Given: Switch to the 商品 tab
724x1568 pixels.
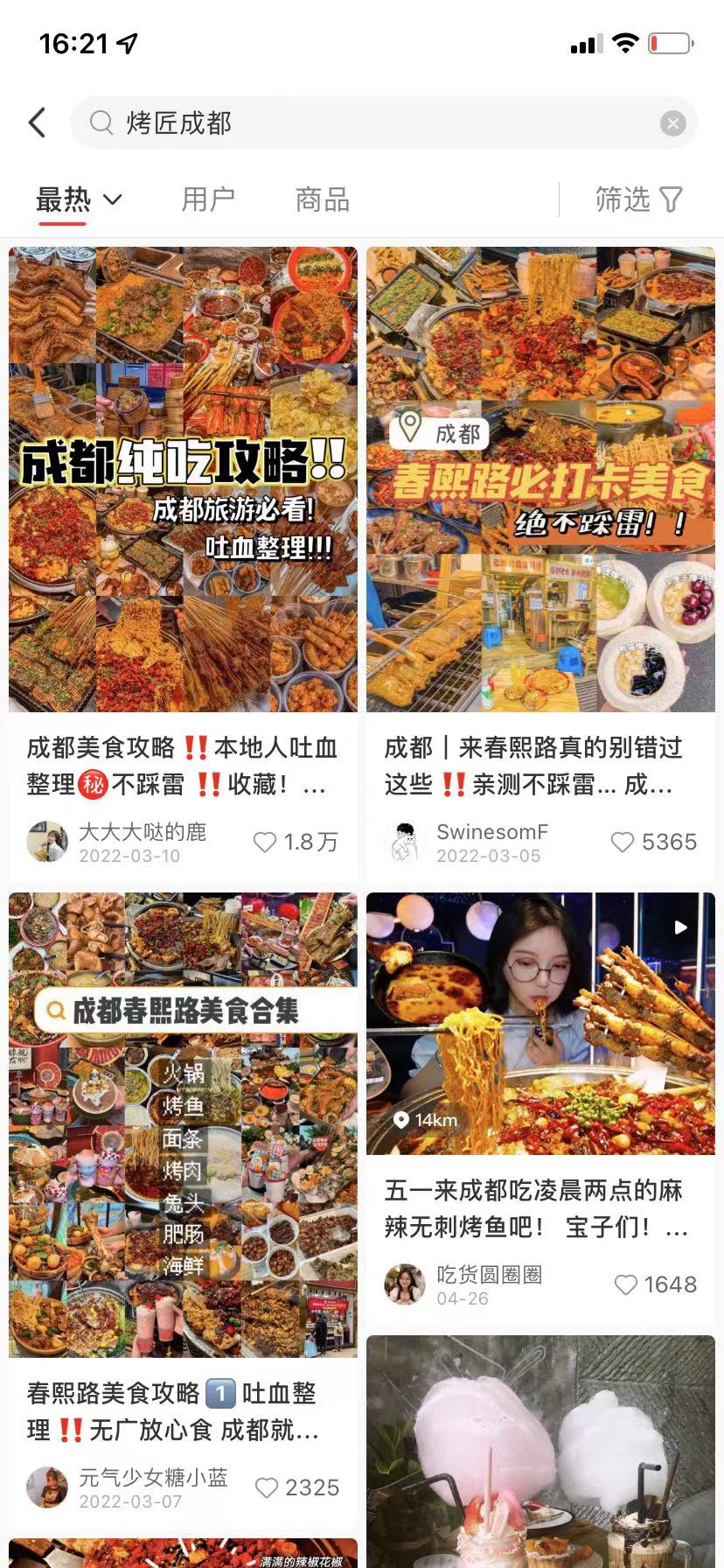Looking at the screenshot, I should [x=321, y=199].
